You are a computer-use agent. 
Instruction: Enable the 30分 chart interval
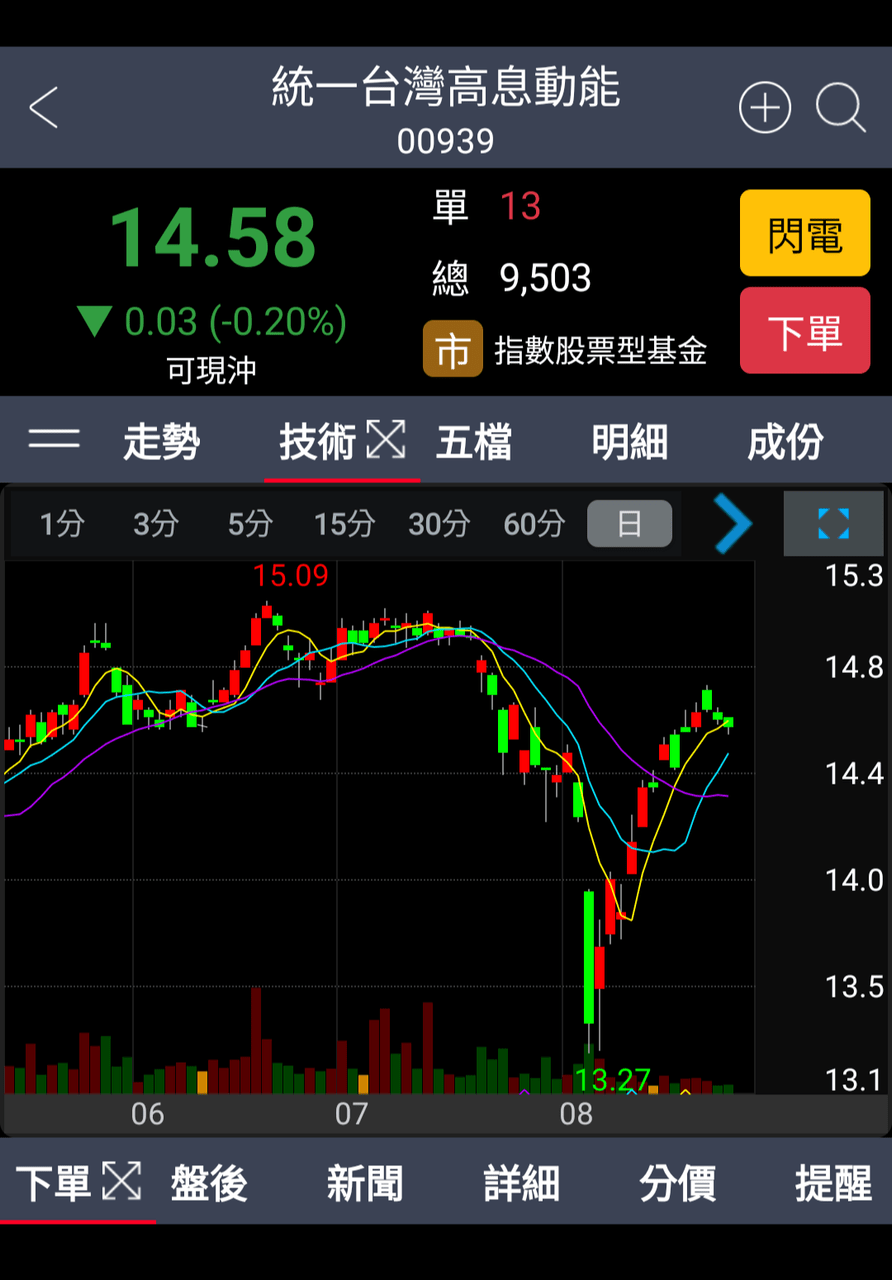(438, 523)
